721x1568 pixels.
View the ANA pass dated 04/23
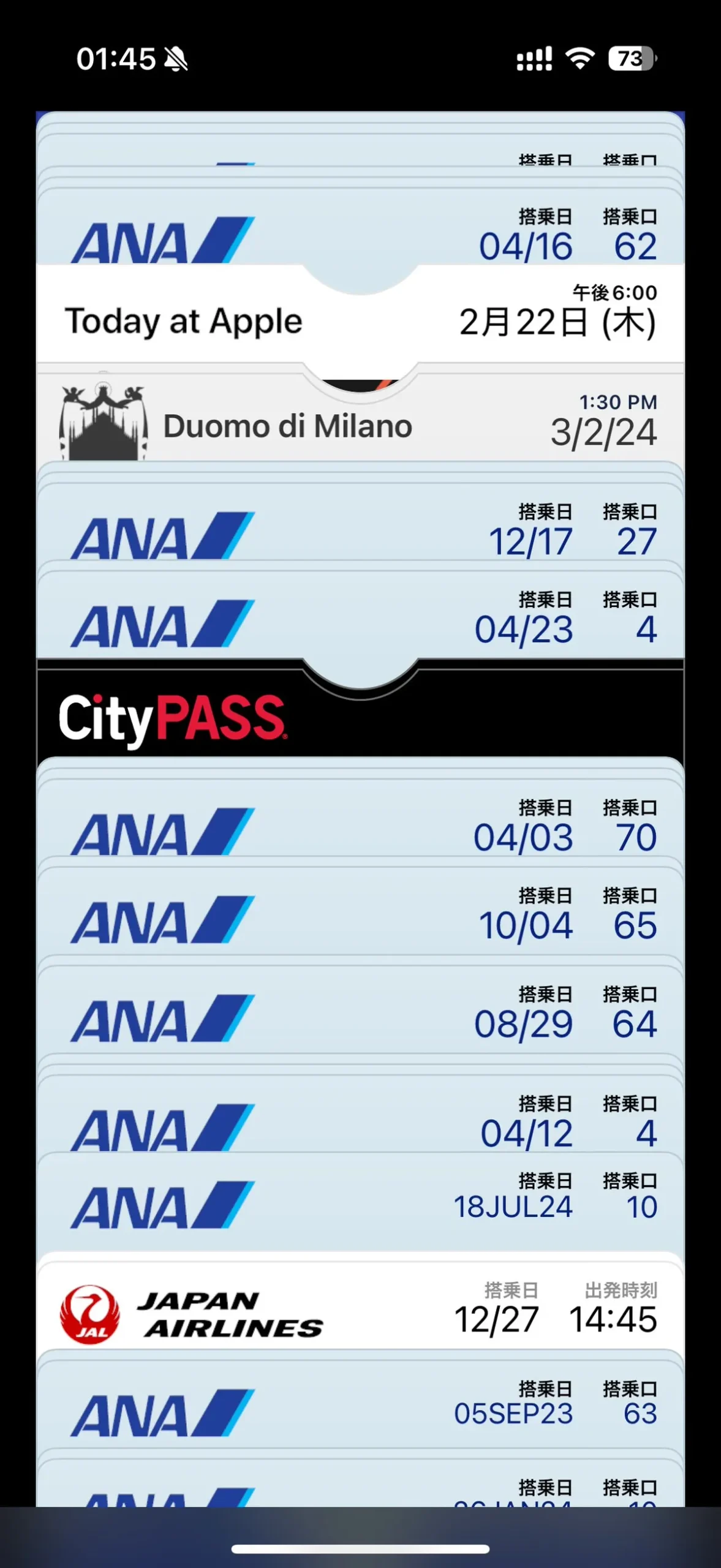coord(360,614)
